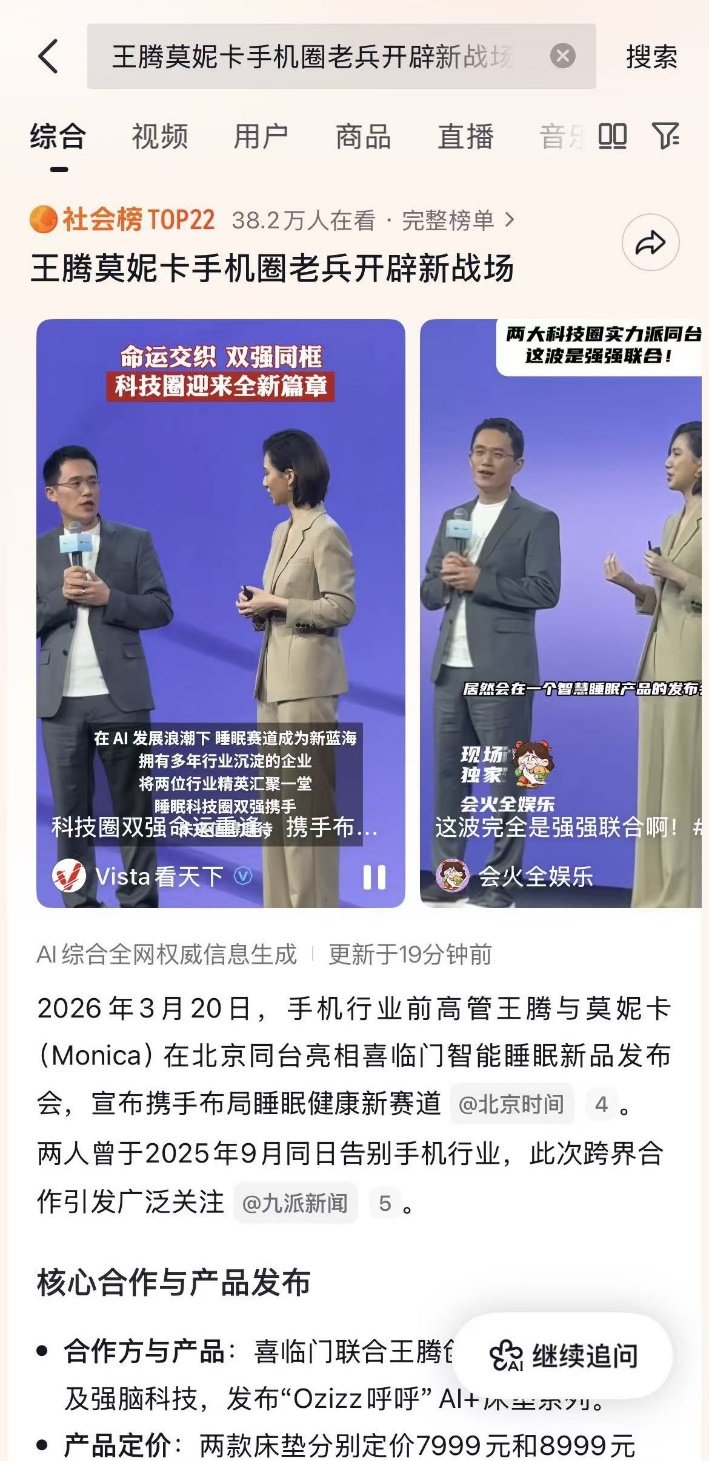This screenshot has width=709, height=1461.
Task: Pause the Vista看天下 video
Action: (374, 877)
